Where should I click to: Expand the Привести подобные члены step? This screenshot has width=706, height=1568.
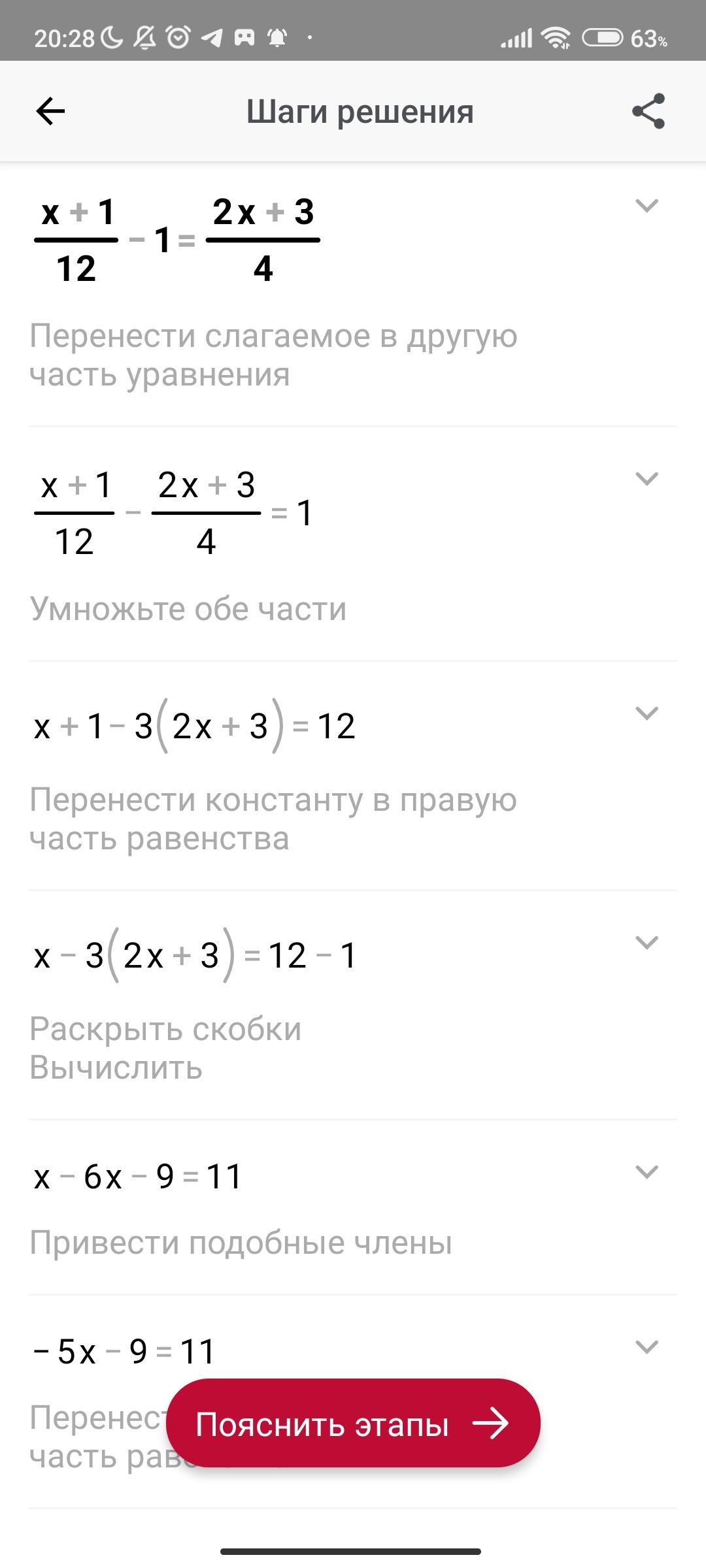647,1171
